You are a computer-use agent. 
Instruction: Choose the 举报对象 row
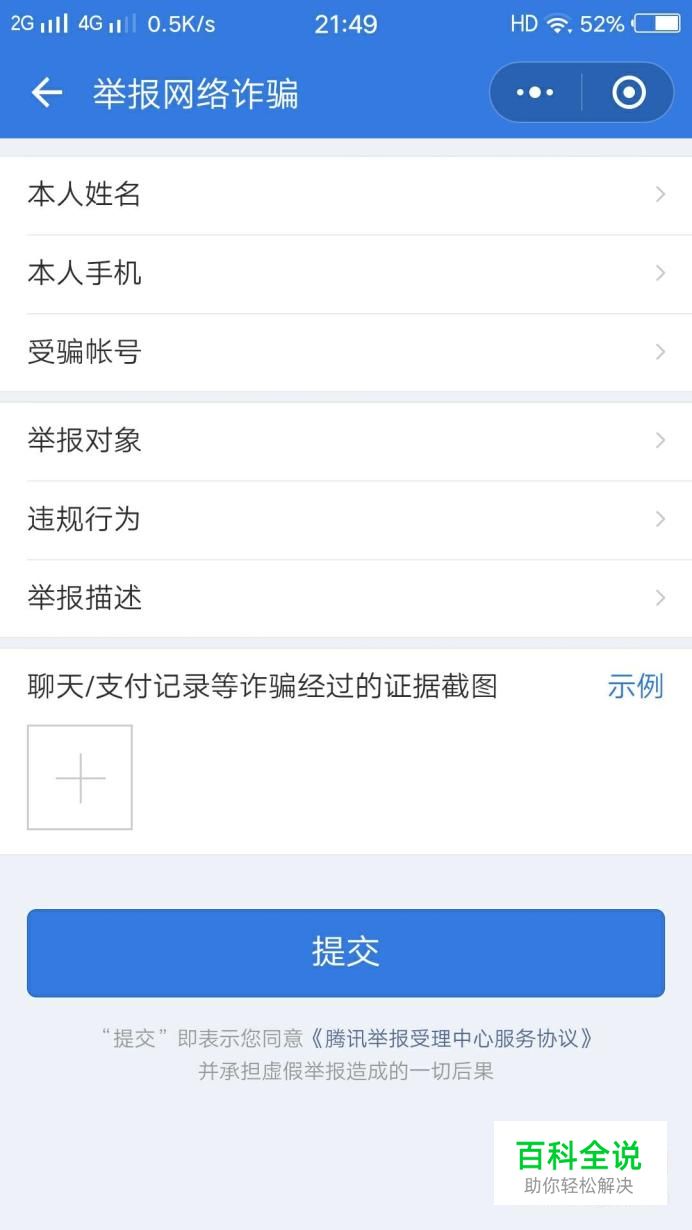tap(346, 441)
